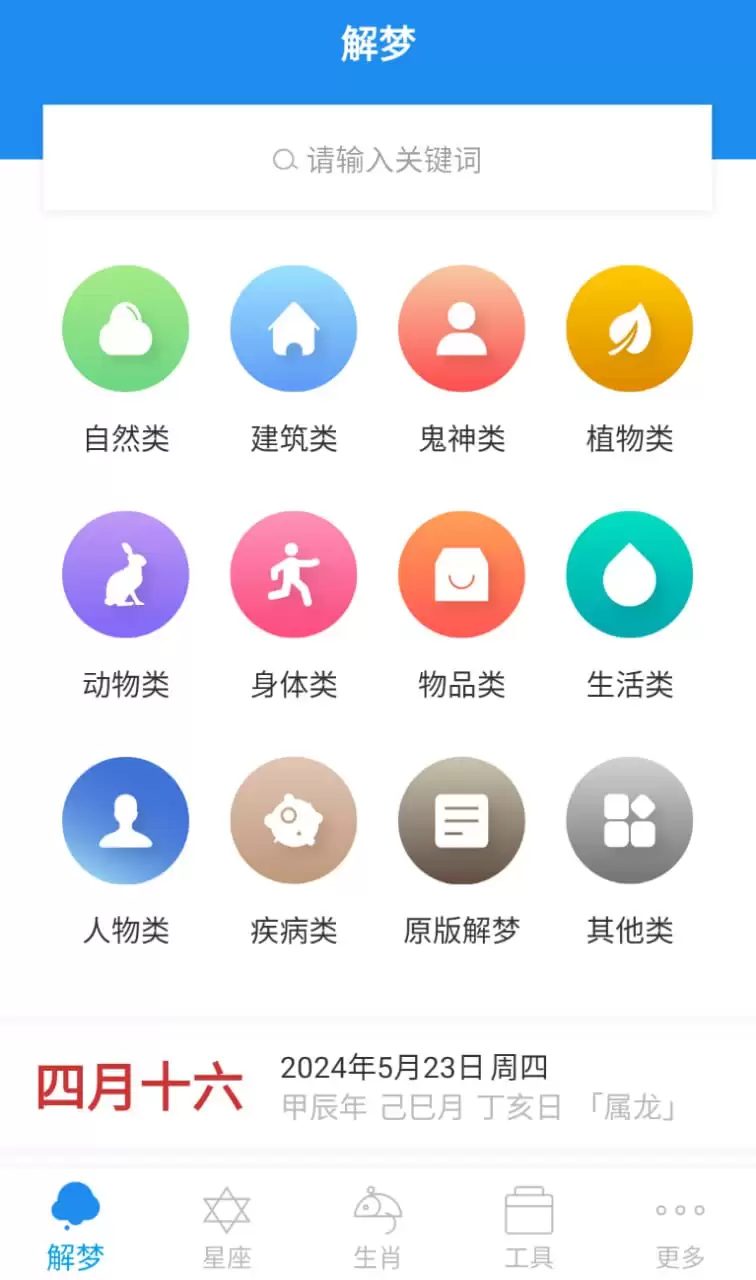Select the 身体类 running figure icon
Viewport: 756px width, 1280px height.
point(293,574)
